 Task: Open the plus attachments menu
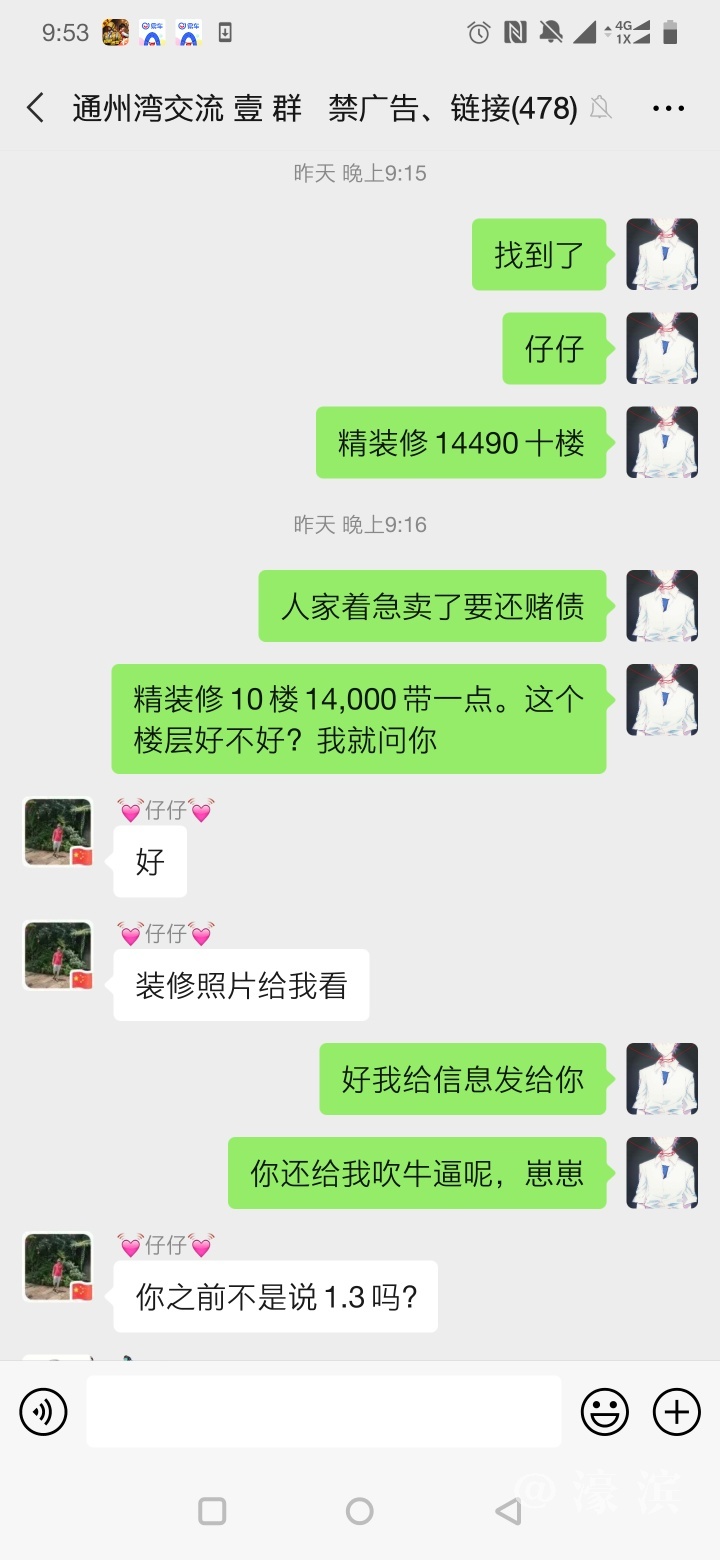tap(676, 1412)
